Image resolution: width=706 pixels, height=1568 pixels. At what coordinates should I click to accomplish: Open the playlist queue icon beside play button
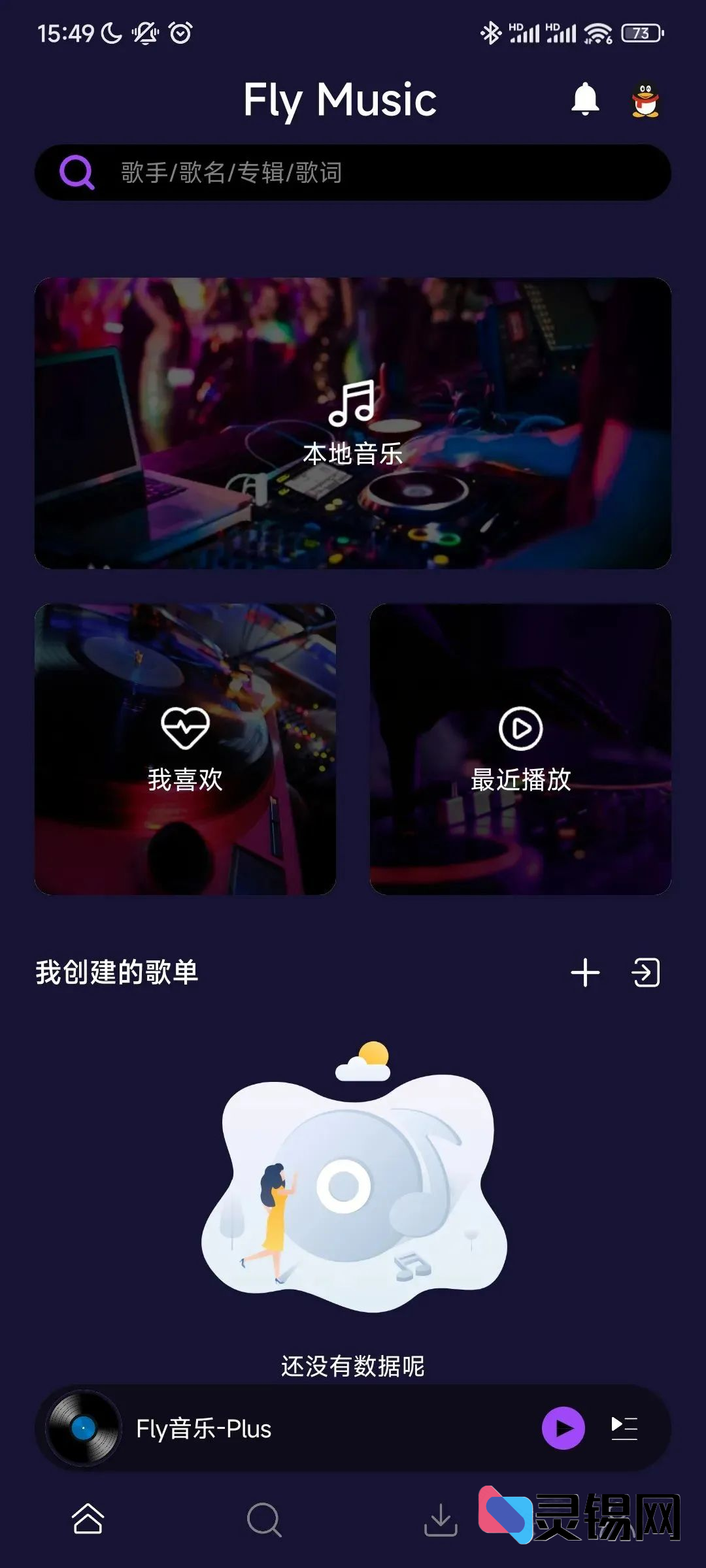(x=626, y=1429)
